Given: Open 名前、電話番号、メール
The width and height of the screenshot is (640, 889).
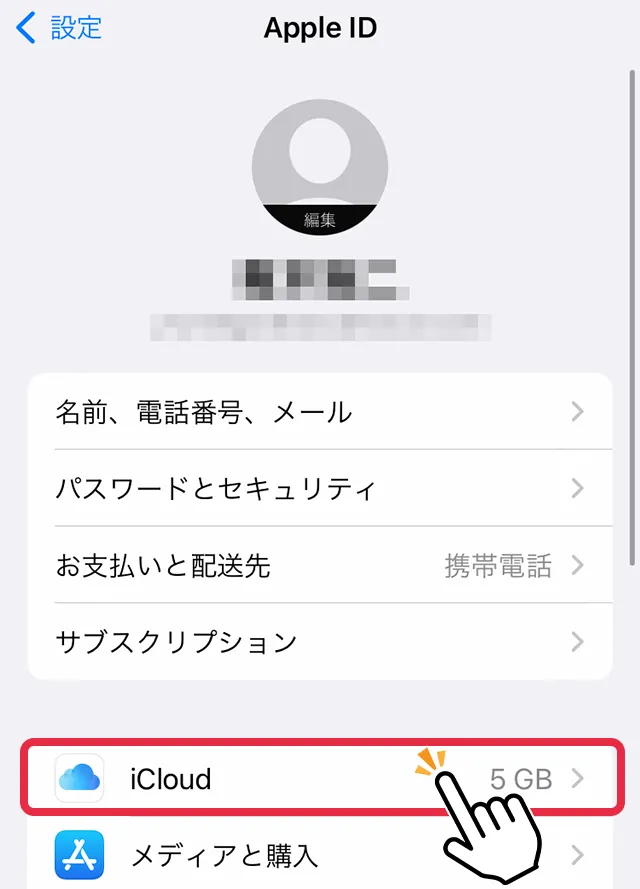Looking at the screenshot, I should coord(319,411).
